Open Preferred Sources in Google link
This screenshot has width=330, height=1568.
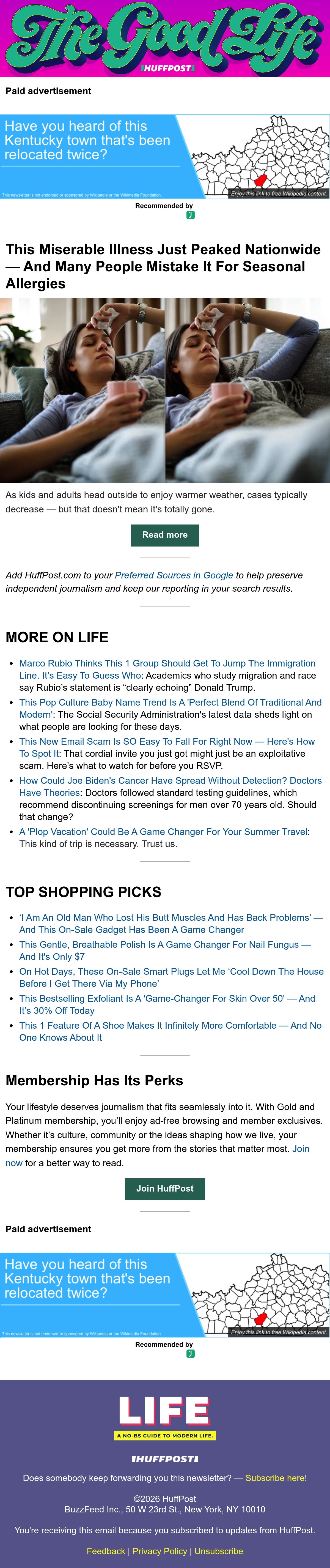coord(174,575)
